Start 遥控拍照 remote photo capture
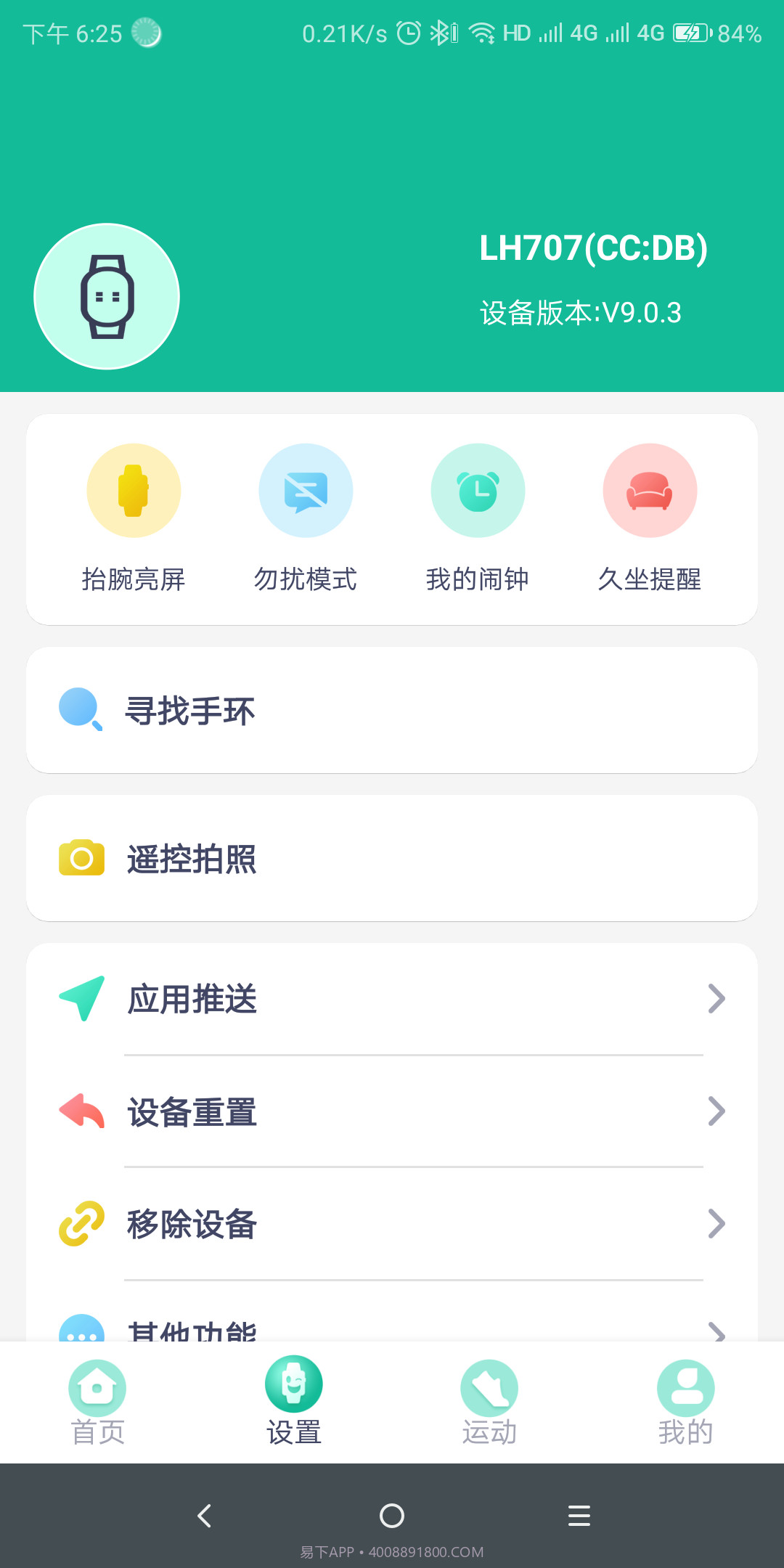Viewport: 784px width, 1568px height. pyautogui.click(x=392, y=858)
